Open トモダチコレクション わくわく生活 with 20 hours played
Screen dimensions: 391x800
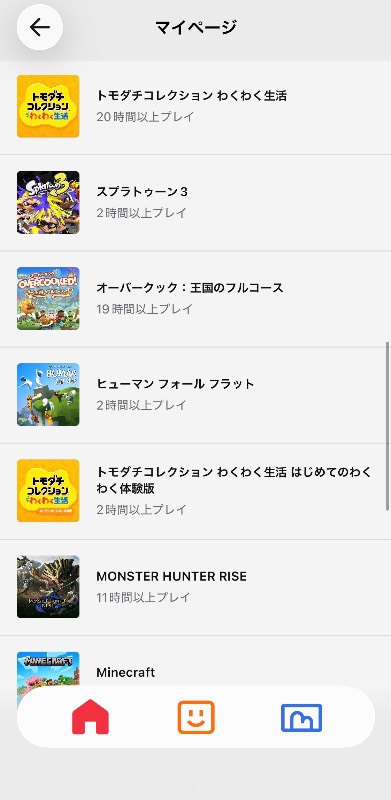click(x=196, y=107)
